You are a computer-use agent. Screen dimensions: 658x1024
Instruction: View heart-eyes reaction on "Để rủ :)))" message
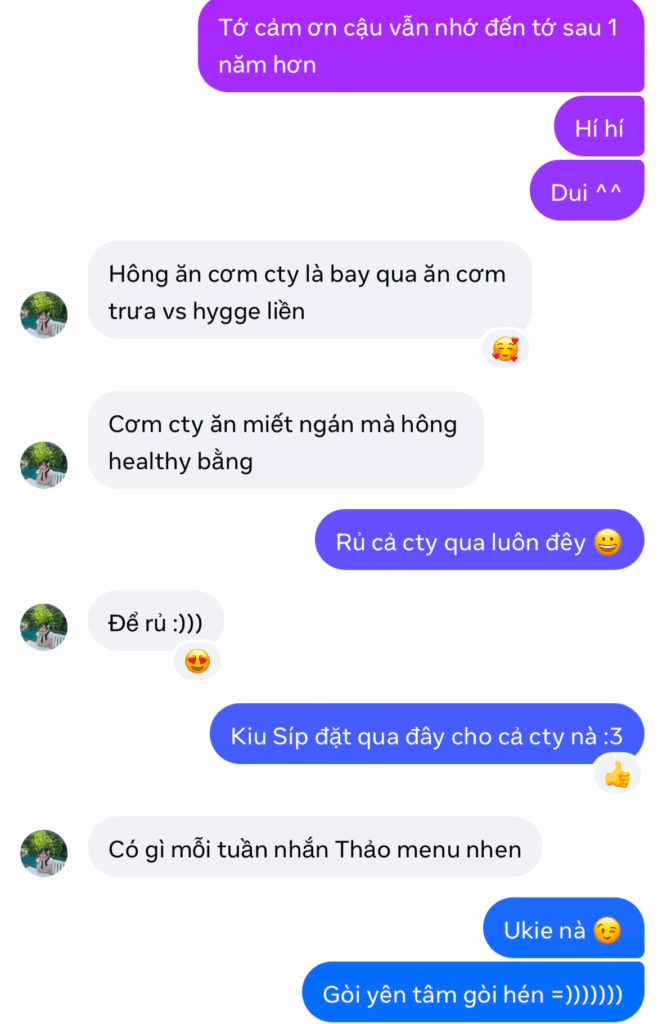click(198, 661)
